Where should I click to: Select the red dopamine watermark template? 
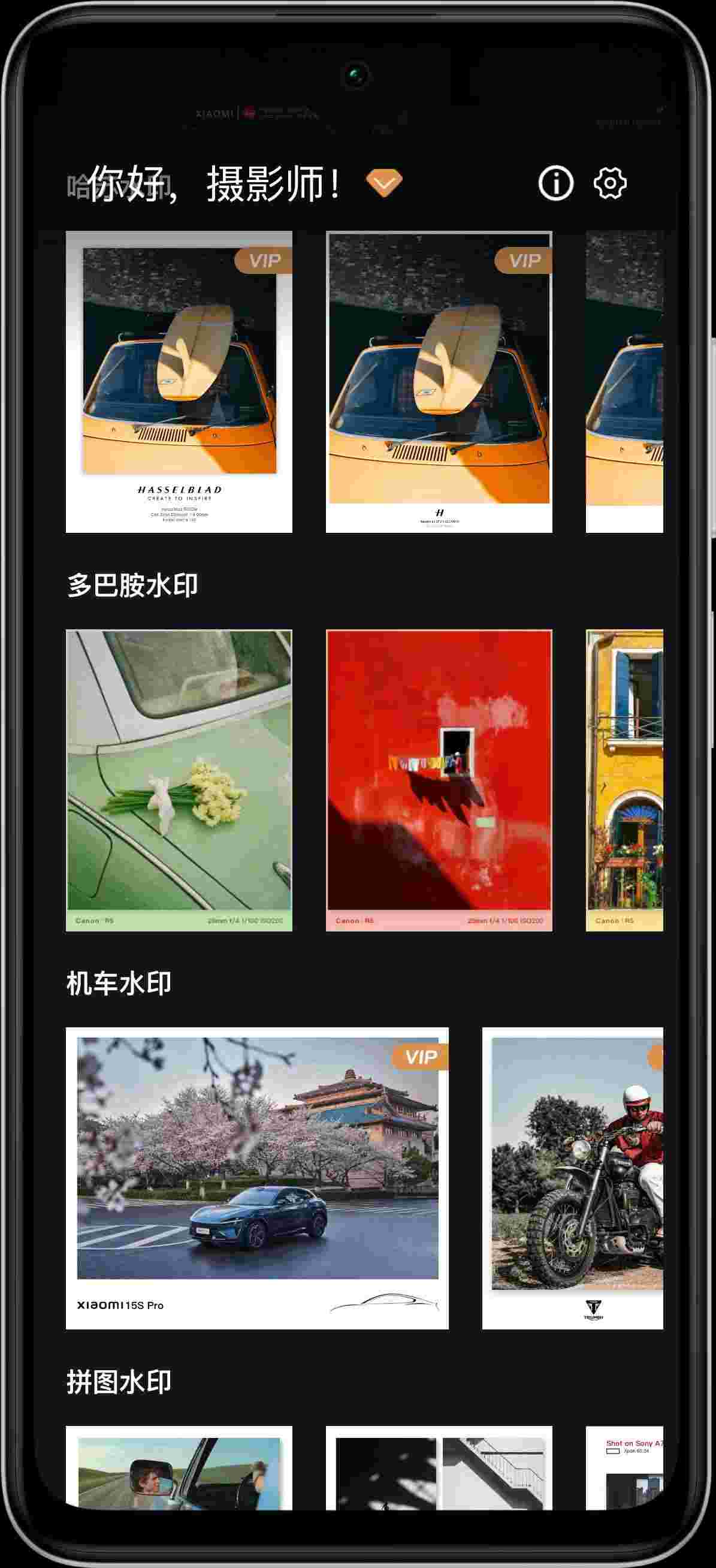pos(439,780)
